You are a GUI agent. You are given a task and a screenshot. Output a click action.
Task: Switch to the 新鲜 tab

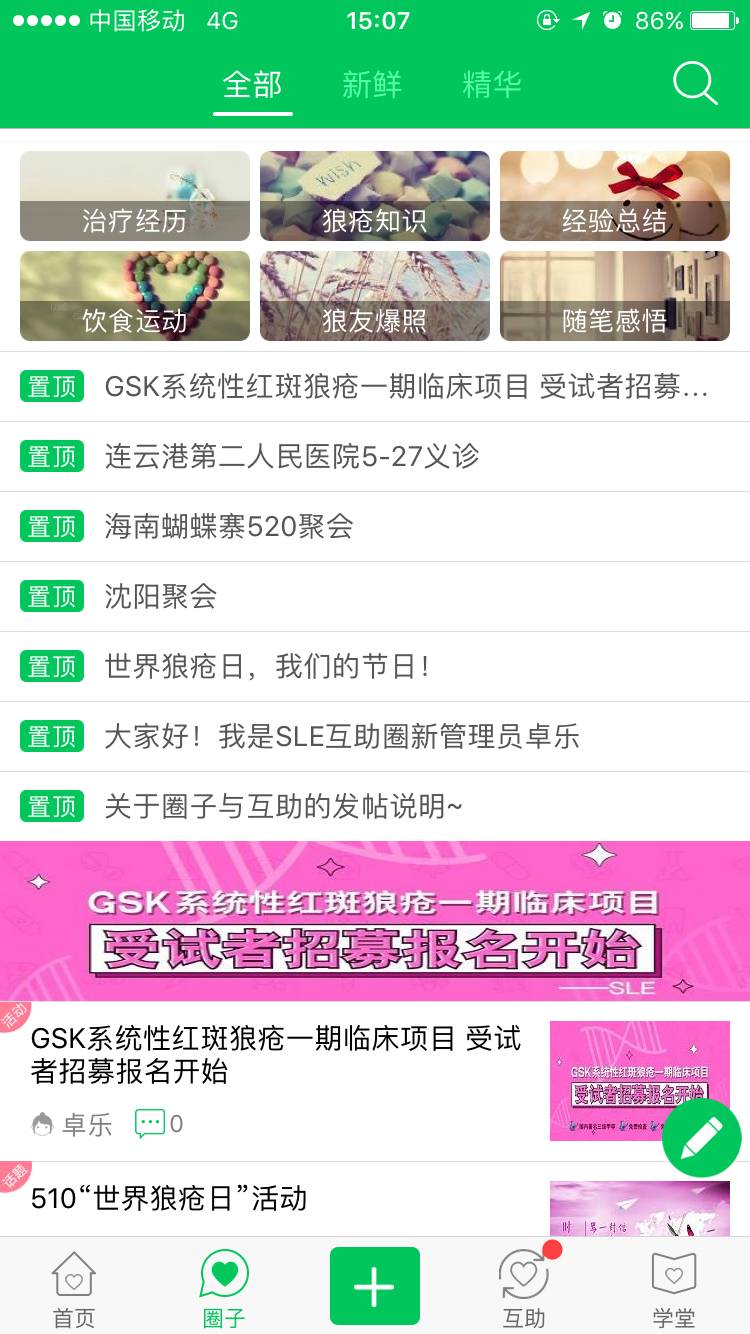tap(372, 85)
